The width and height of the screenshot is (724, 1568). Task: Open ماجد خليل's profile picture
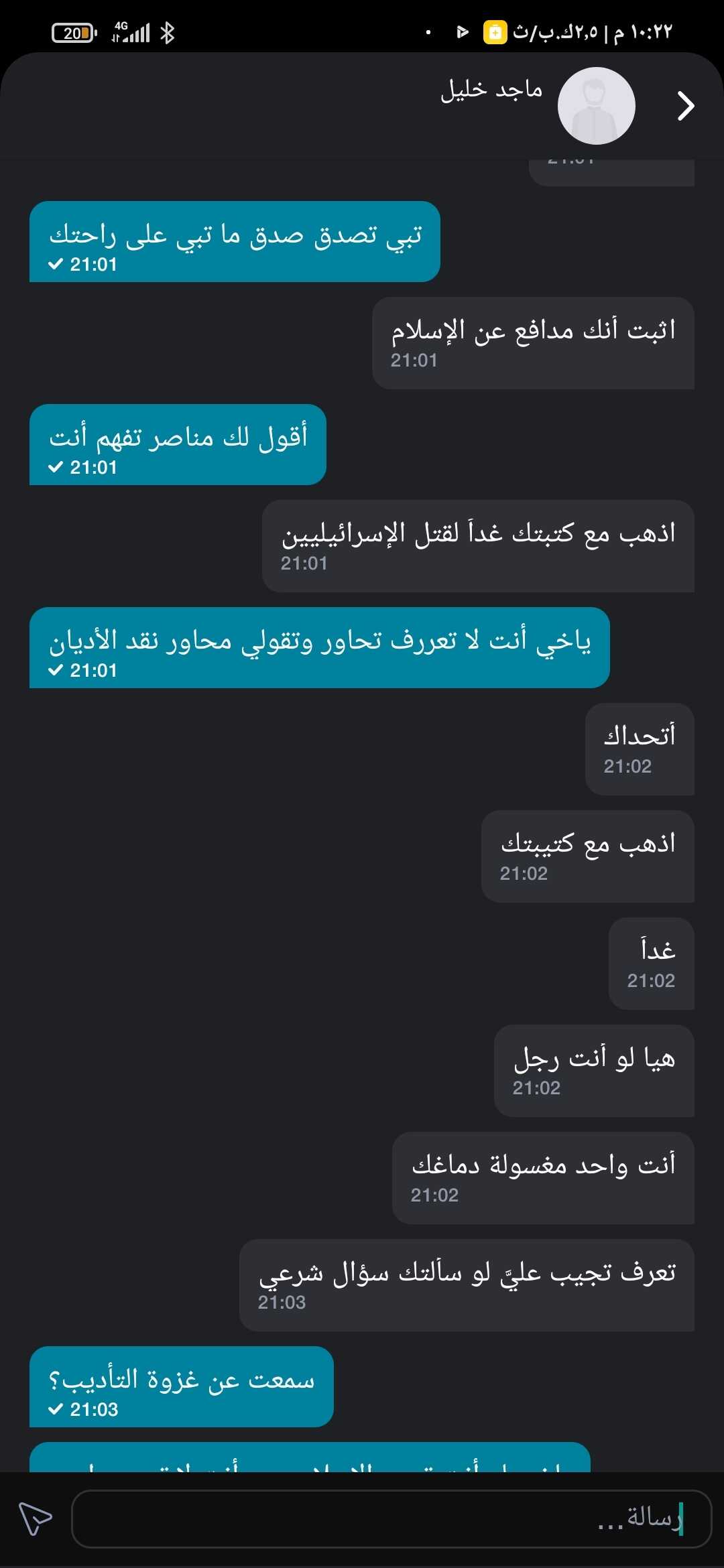click(596, 106)
